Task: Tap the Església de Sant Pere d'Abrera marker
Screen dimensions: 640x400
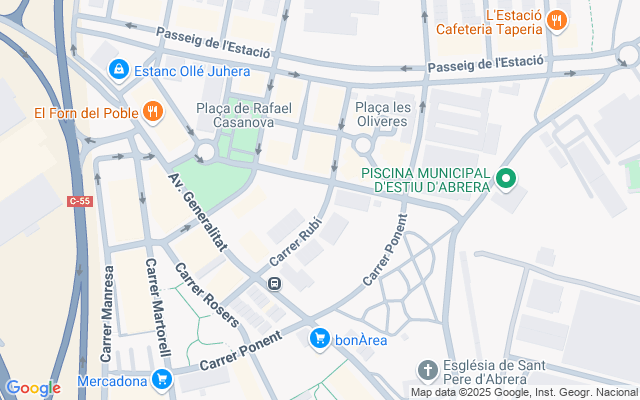Action: coord(427,371)
